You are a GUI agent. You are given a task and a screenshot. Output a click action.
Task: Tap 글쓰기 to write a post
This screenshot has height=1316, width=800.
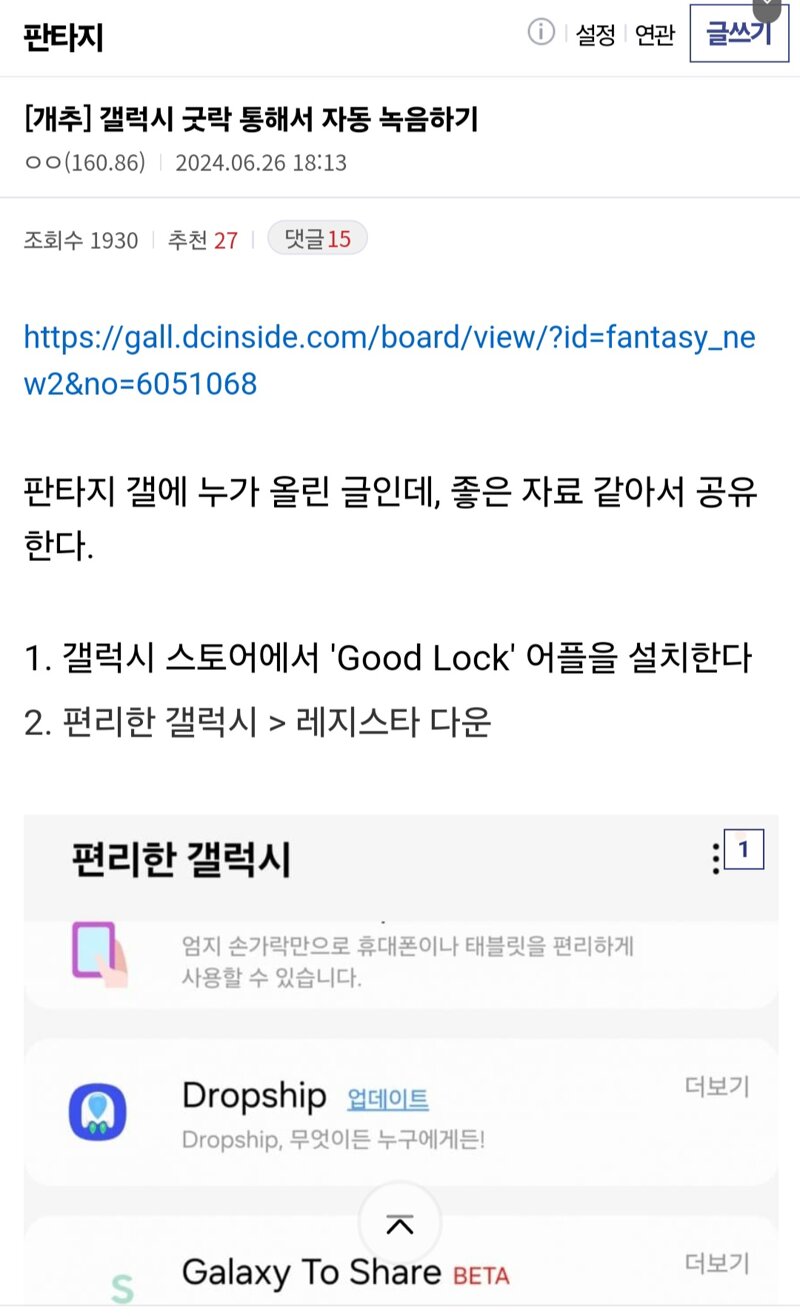click(x=739, y=33)
